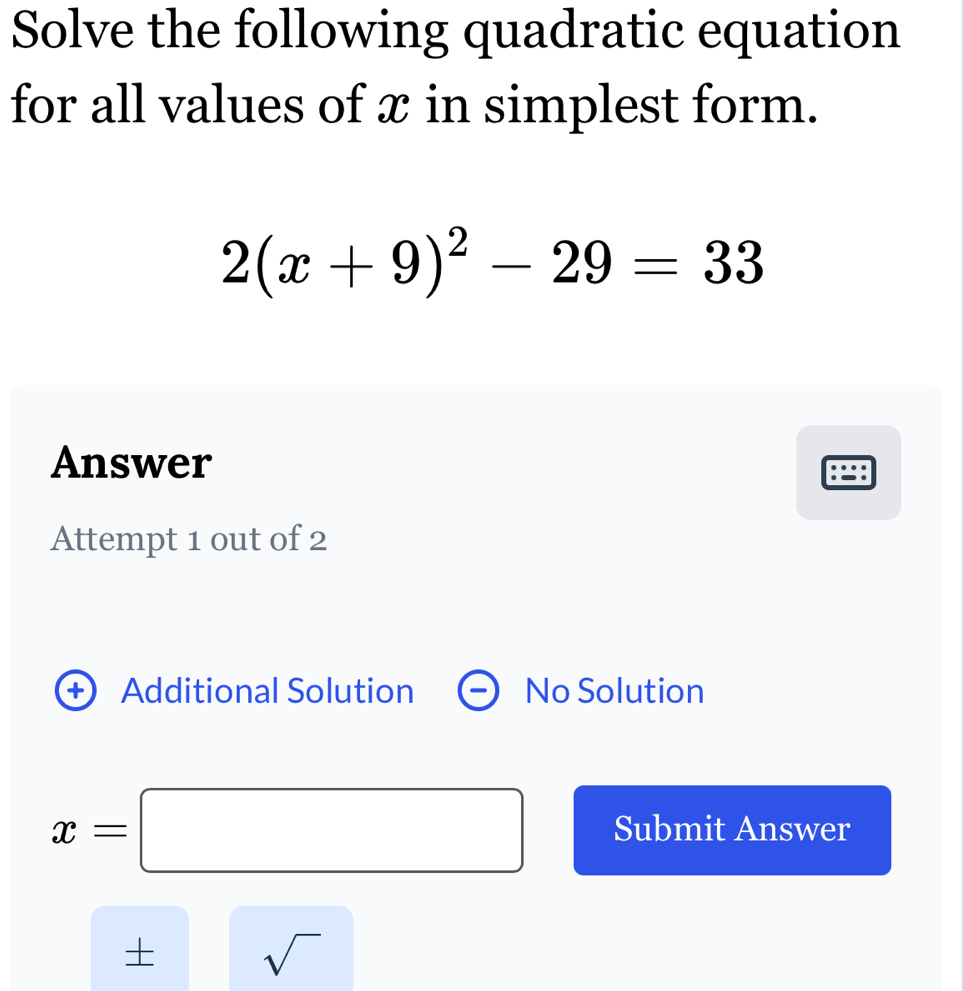Viewport: 964px width, 991px height.
Task: Select the No Solution option
Action: click(x=582, y=691)
